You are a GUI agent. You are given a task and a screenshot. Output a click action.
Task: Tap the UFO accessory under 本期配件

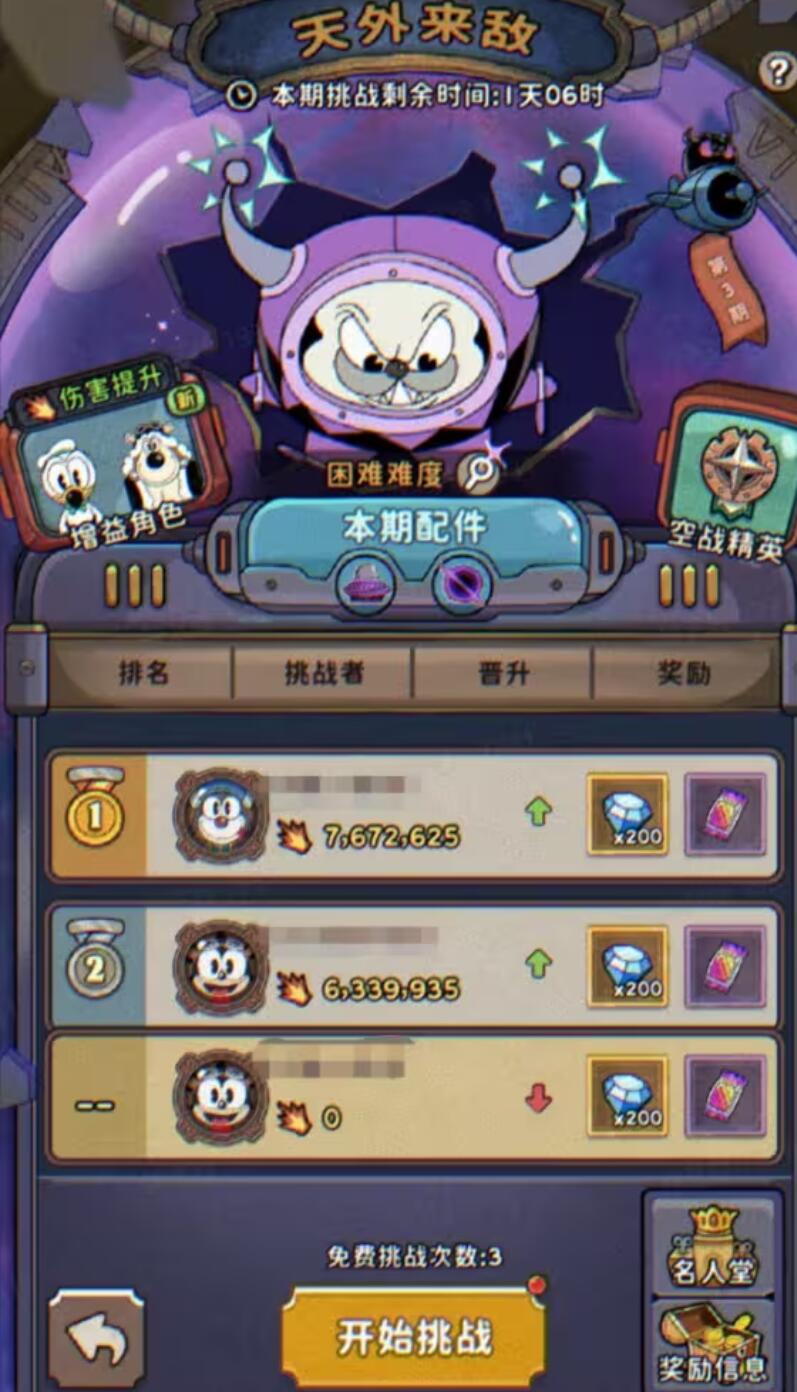(x=365, y=586)
